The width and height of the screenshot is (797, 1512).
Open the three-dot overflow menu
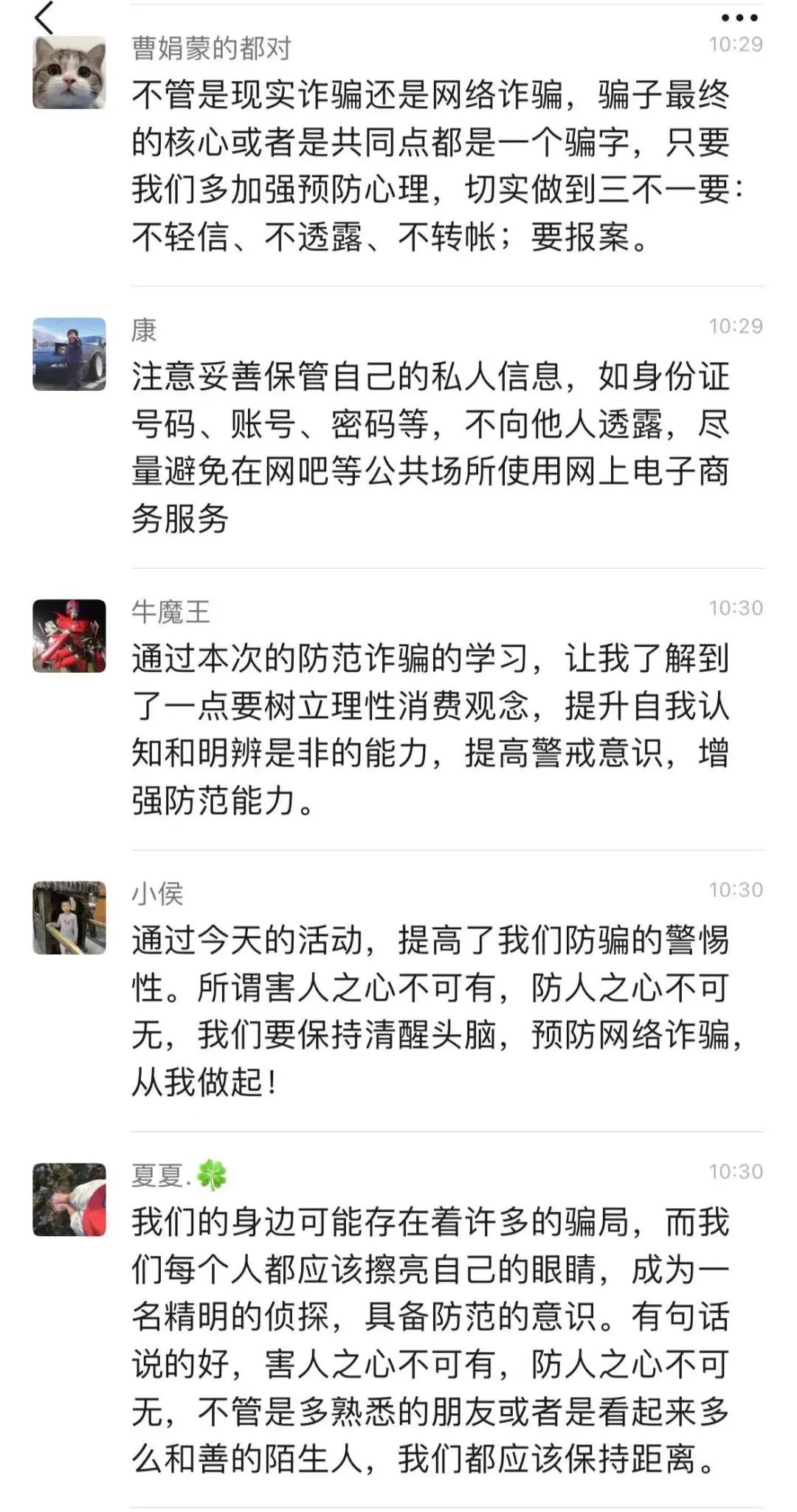739,18
